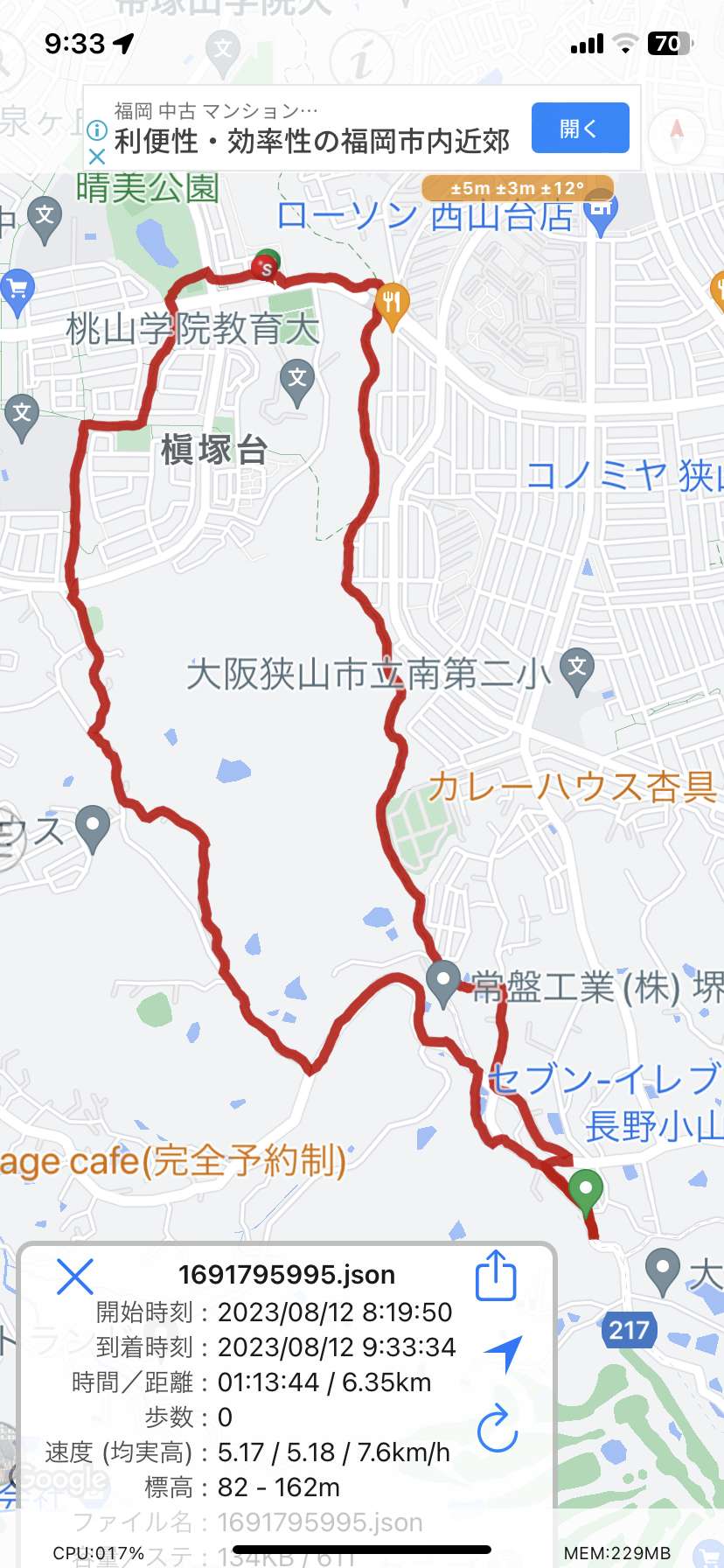Tap the restaurant pin near the route

click(392, 305)
